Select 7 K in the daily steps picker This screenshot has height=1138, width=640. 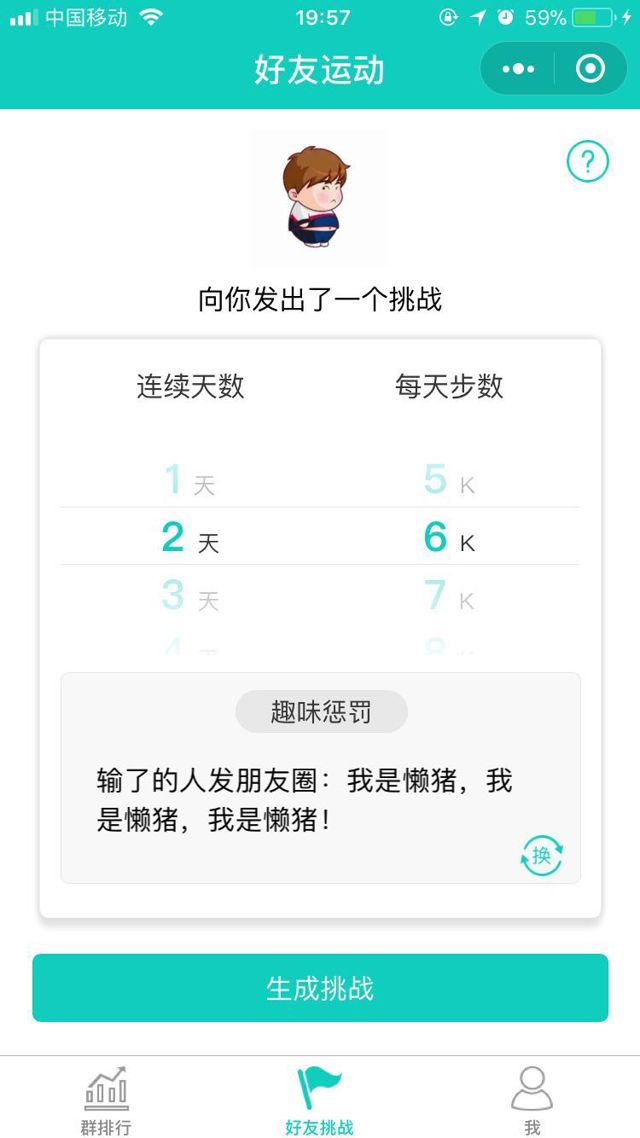(448, 597)
